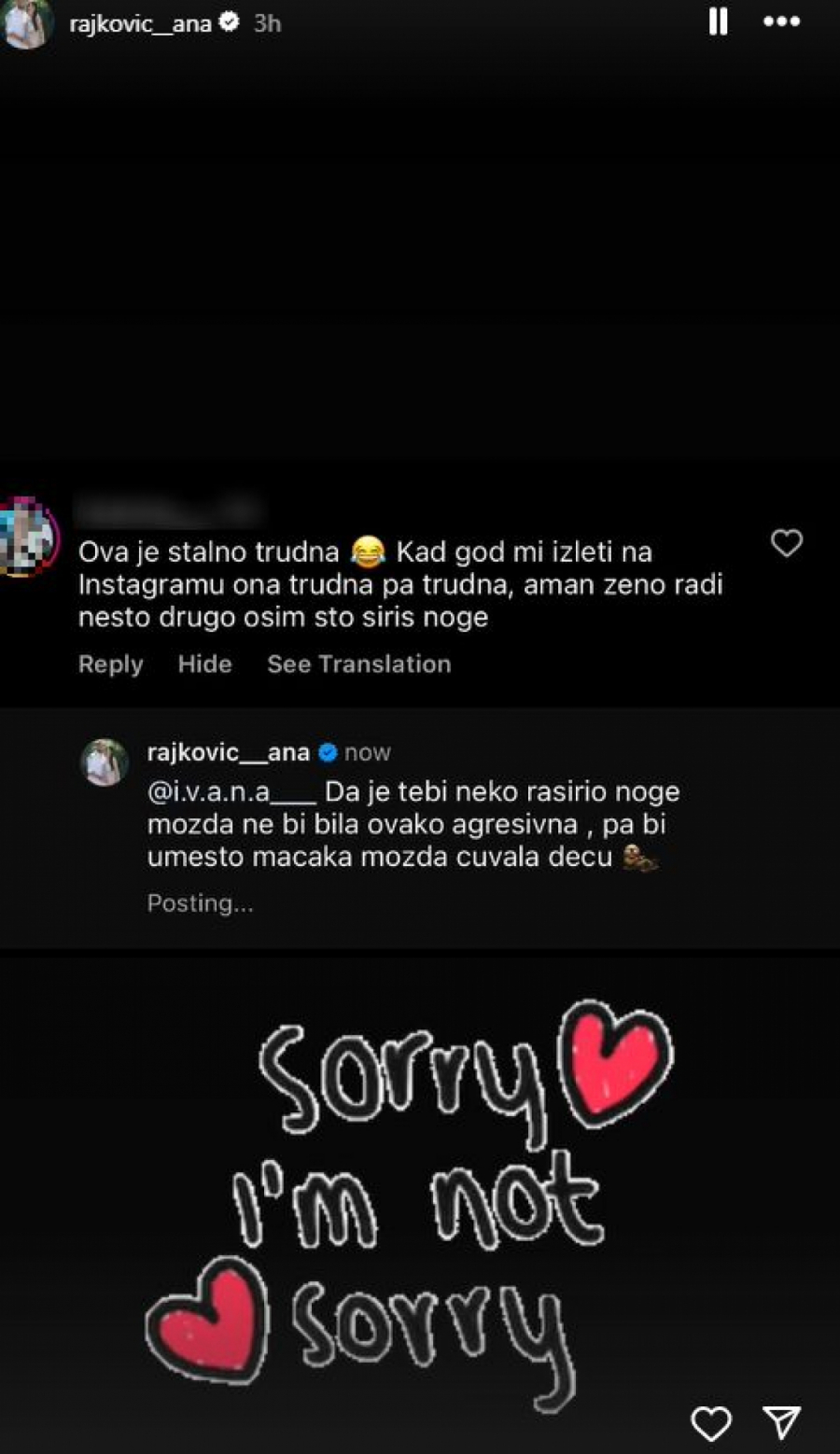Image resolution: width=840 pixels, height=1454 pixels.
Task: Share this story via the paper plane
Action: pos(781,1422)
